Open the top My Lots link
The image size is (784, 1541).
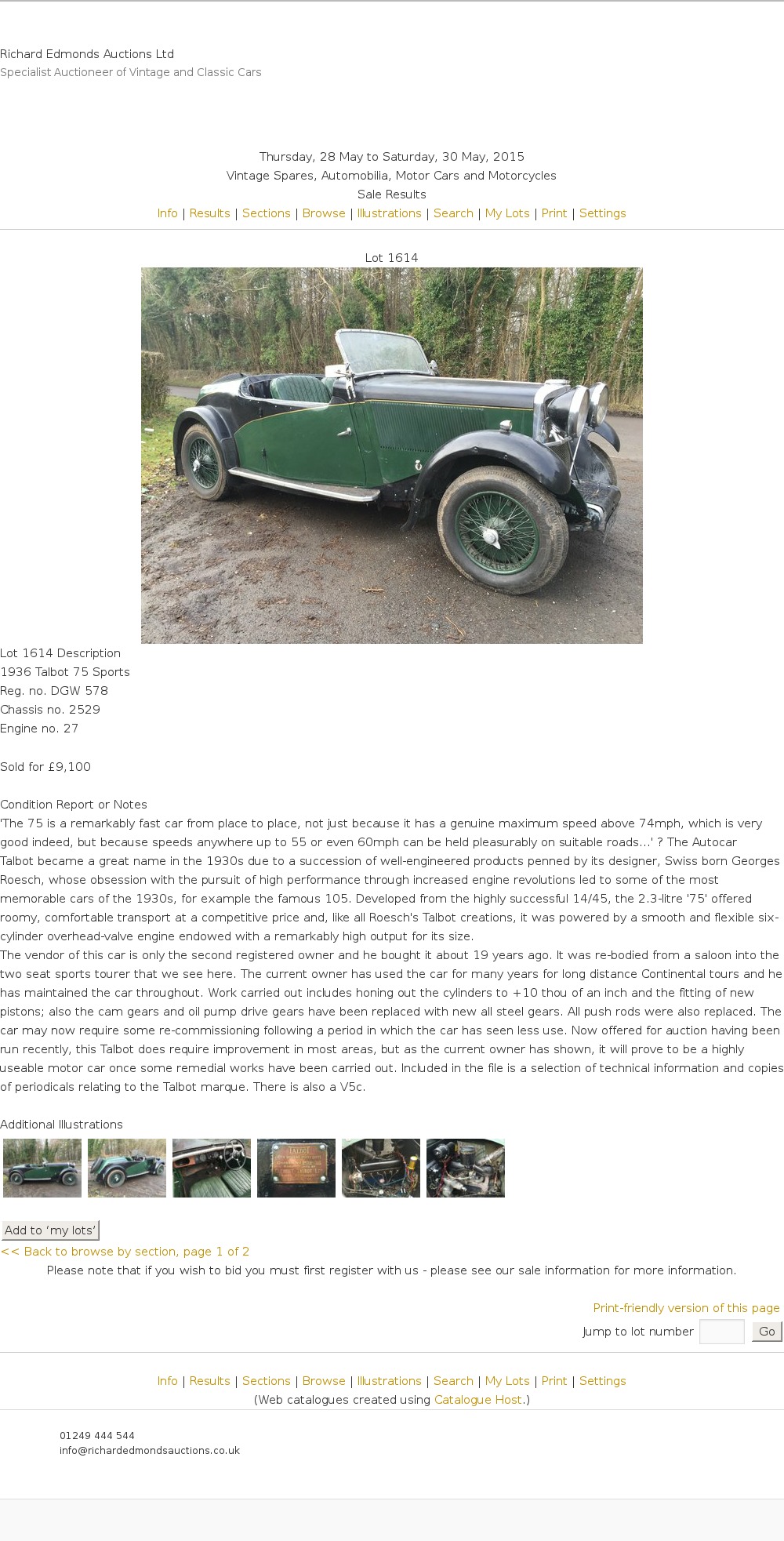507,213
